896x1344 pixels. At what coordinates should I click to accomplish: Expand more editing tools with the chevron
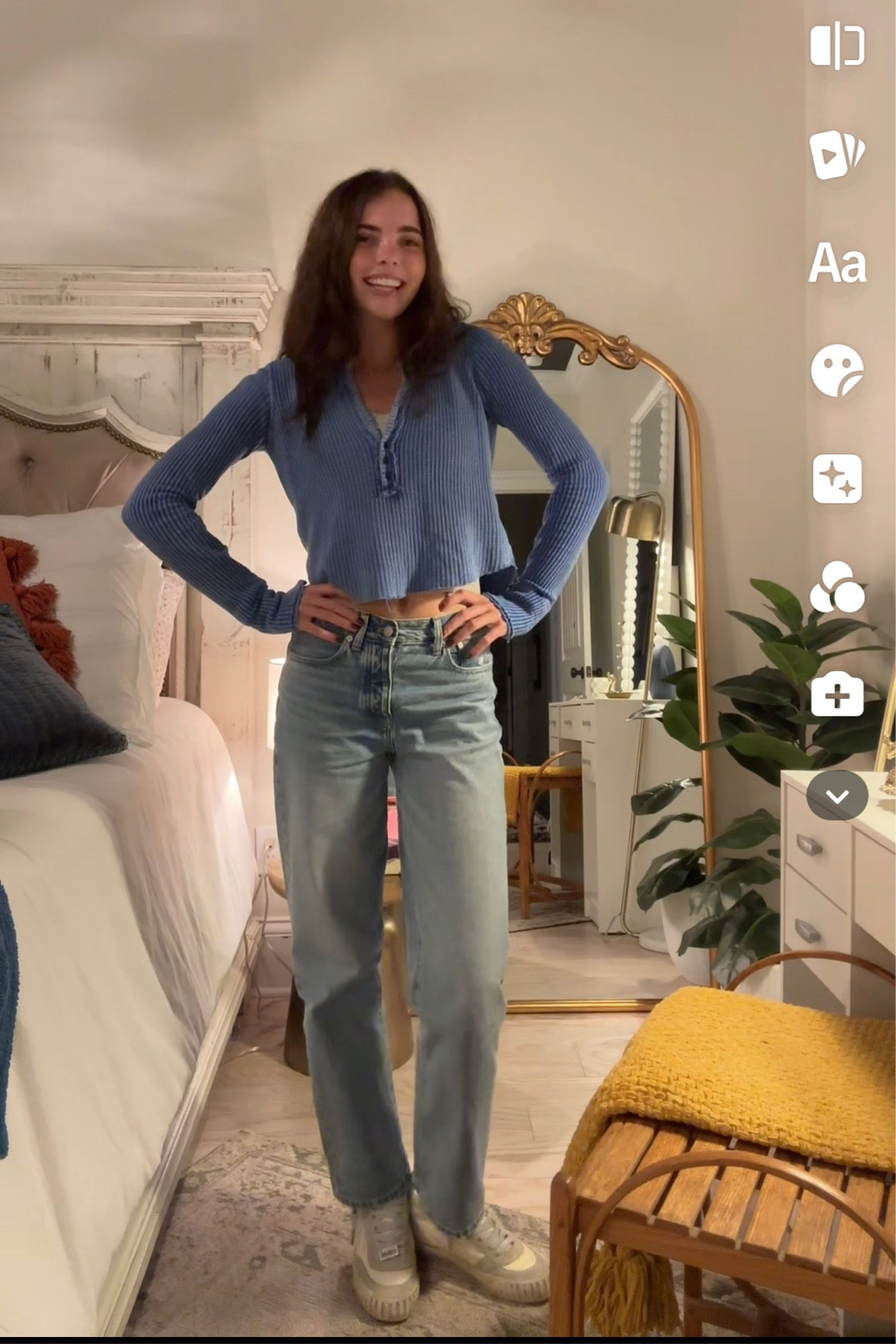(x=837, y=796)
